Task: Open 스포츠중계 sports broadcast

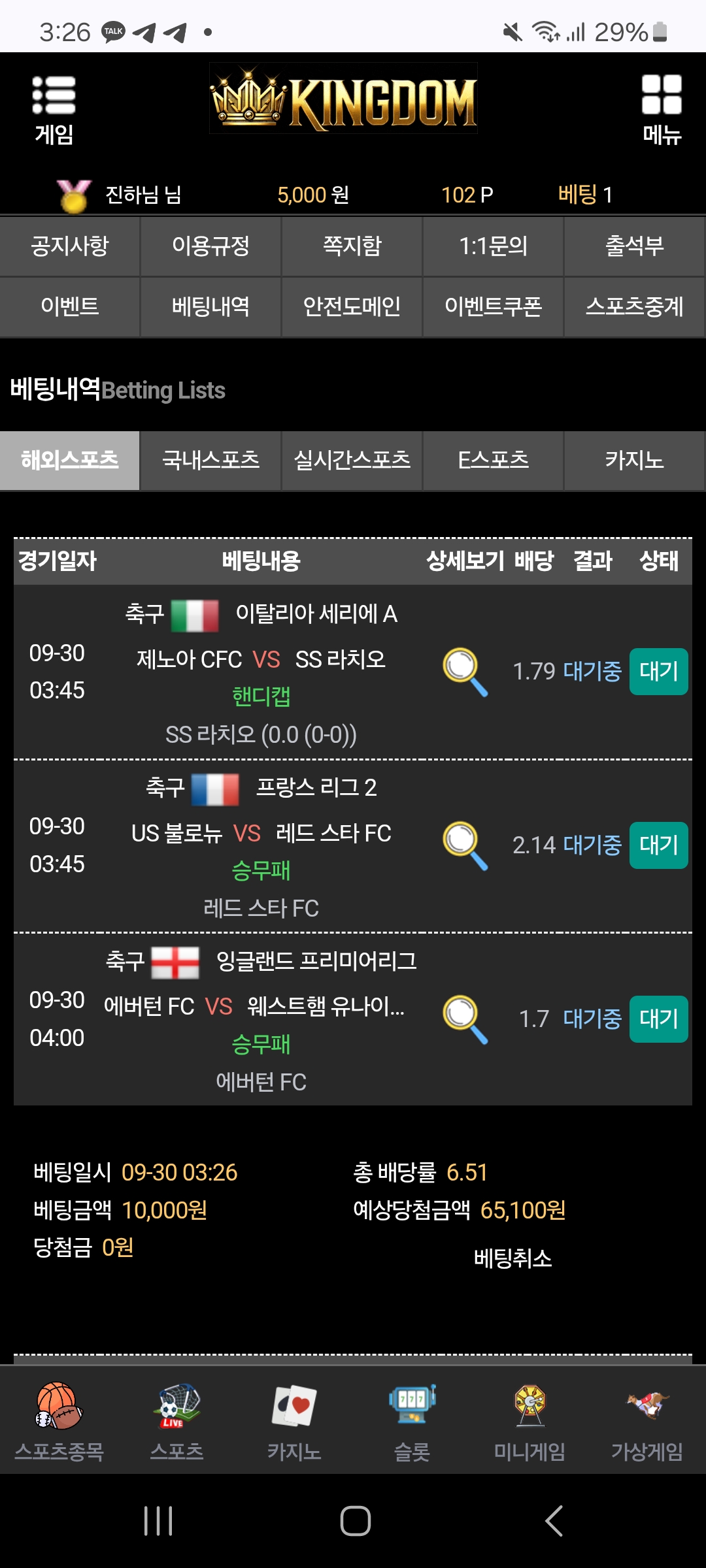Action: point(634,306)
